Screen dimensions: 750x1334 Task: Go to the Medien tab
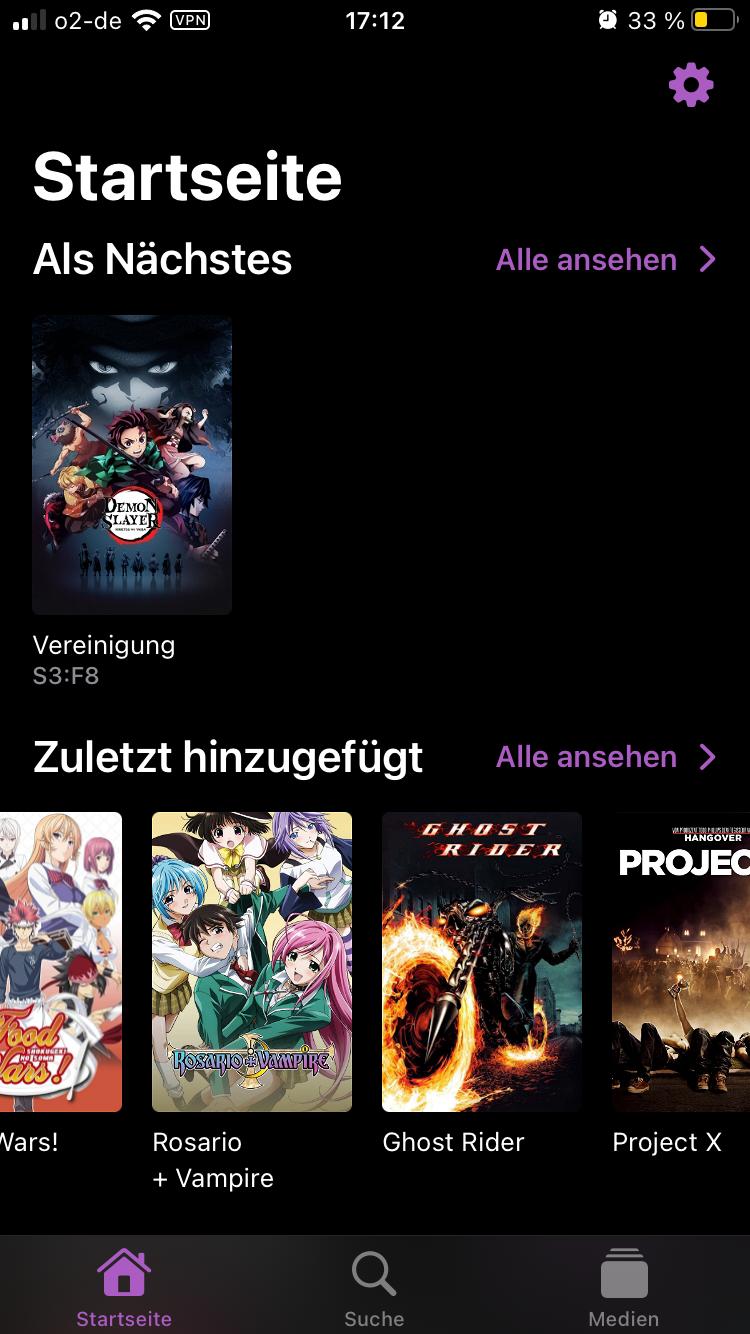(x=624, y=1289)
